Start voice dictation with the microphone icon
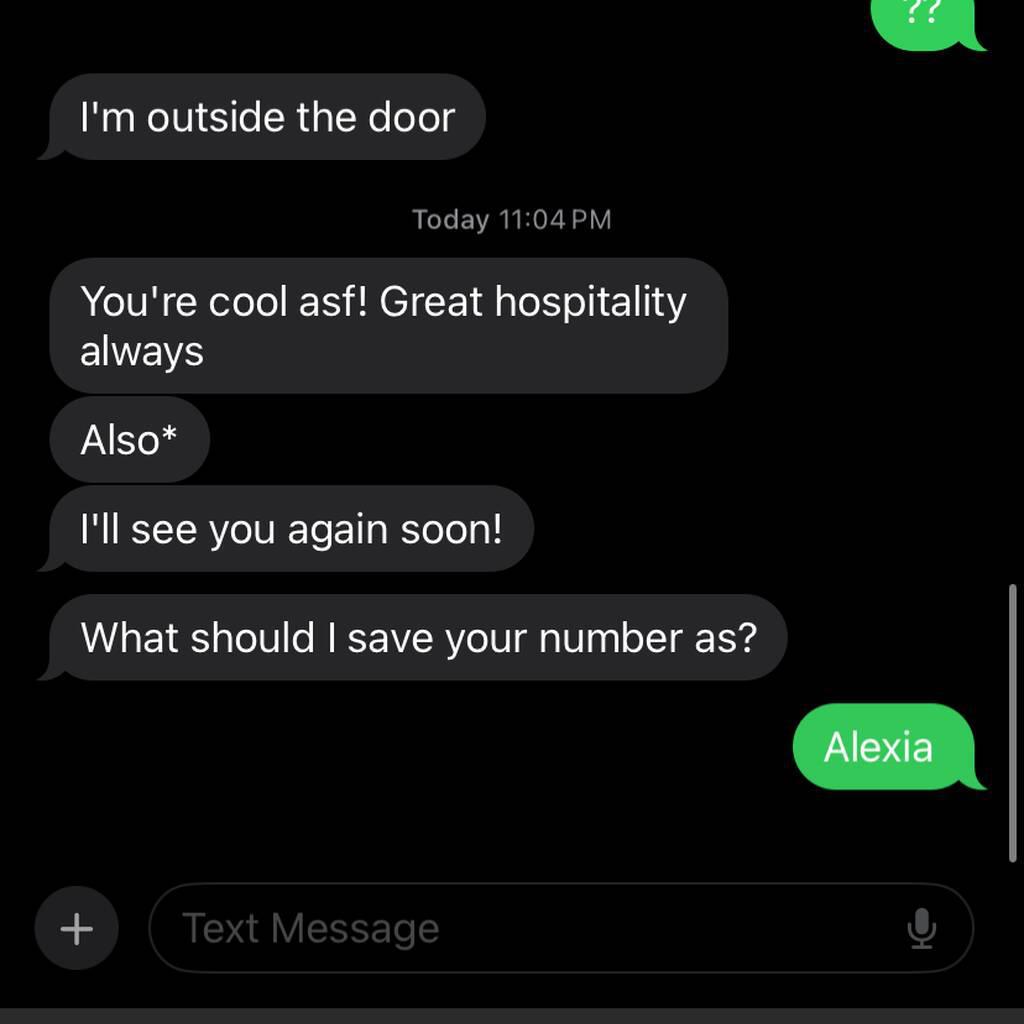Image resolution: width=1024 pixels, height=1024 pixels. (x=921, y=929)
